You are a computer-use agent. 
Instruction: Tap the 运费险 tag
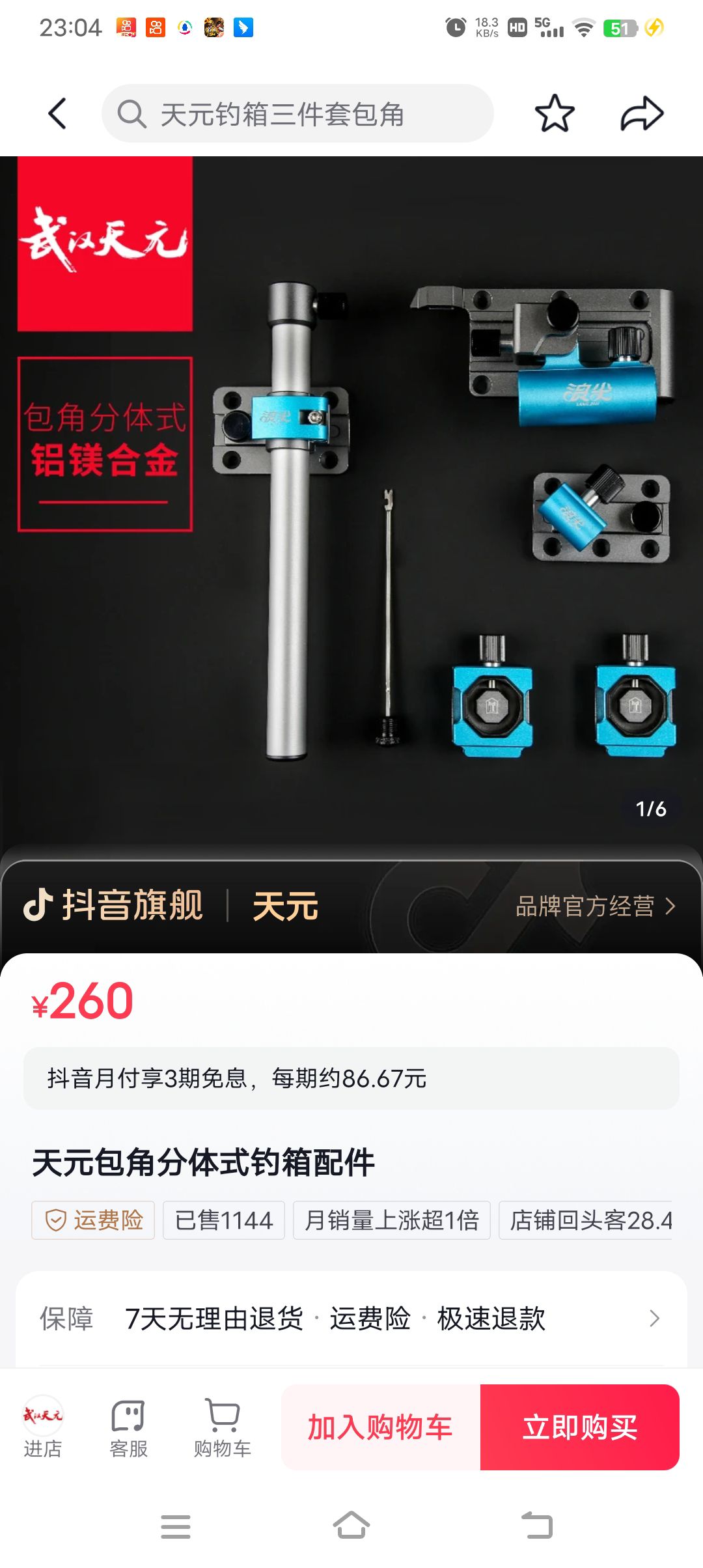93,1220
